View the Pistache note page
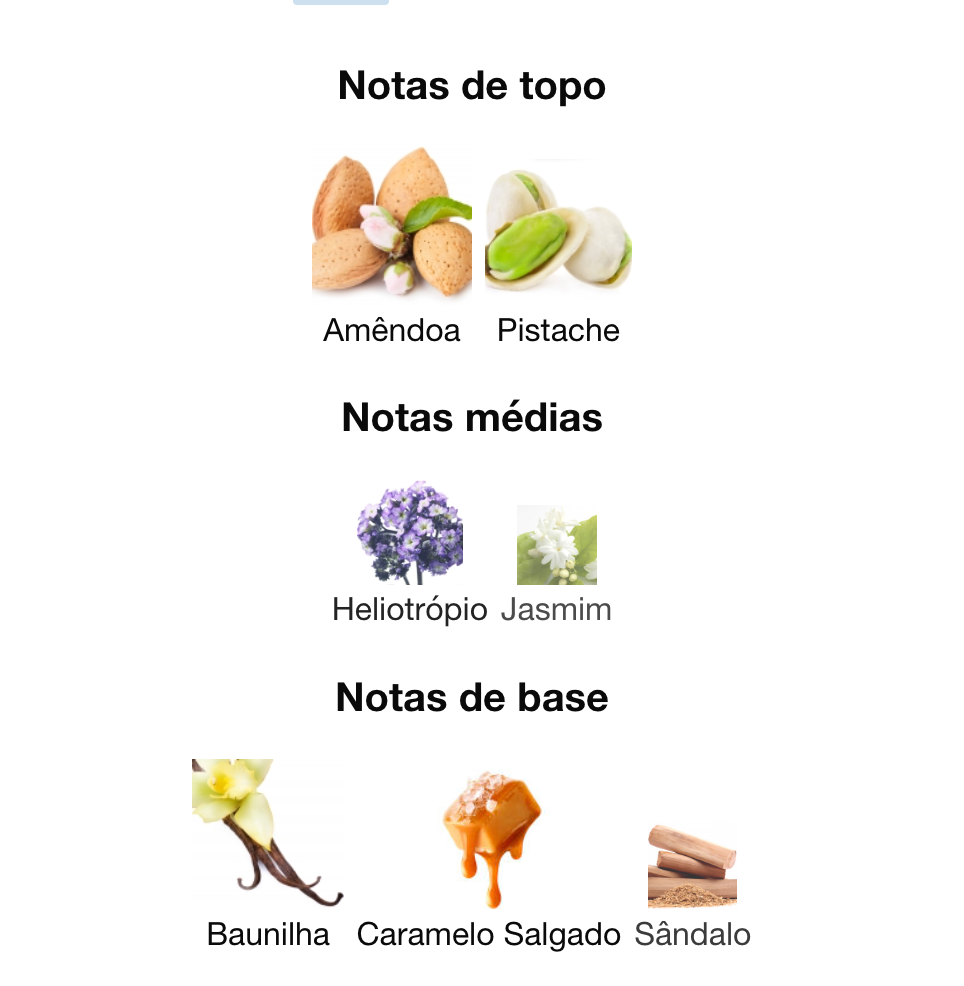The height and width of the screenshot is (986, 964). pyautogui.click(x=558, y=226)
